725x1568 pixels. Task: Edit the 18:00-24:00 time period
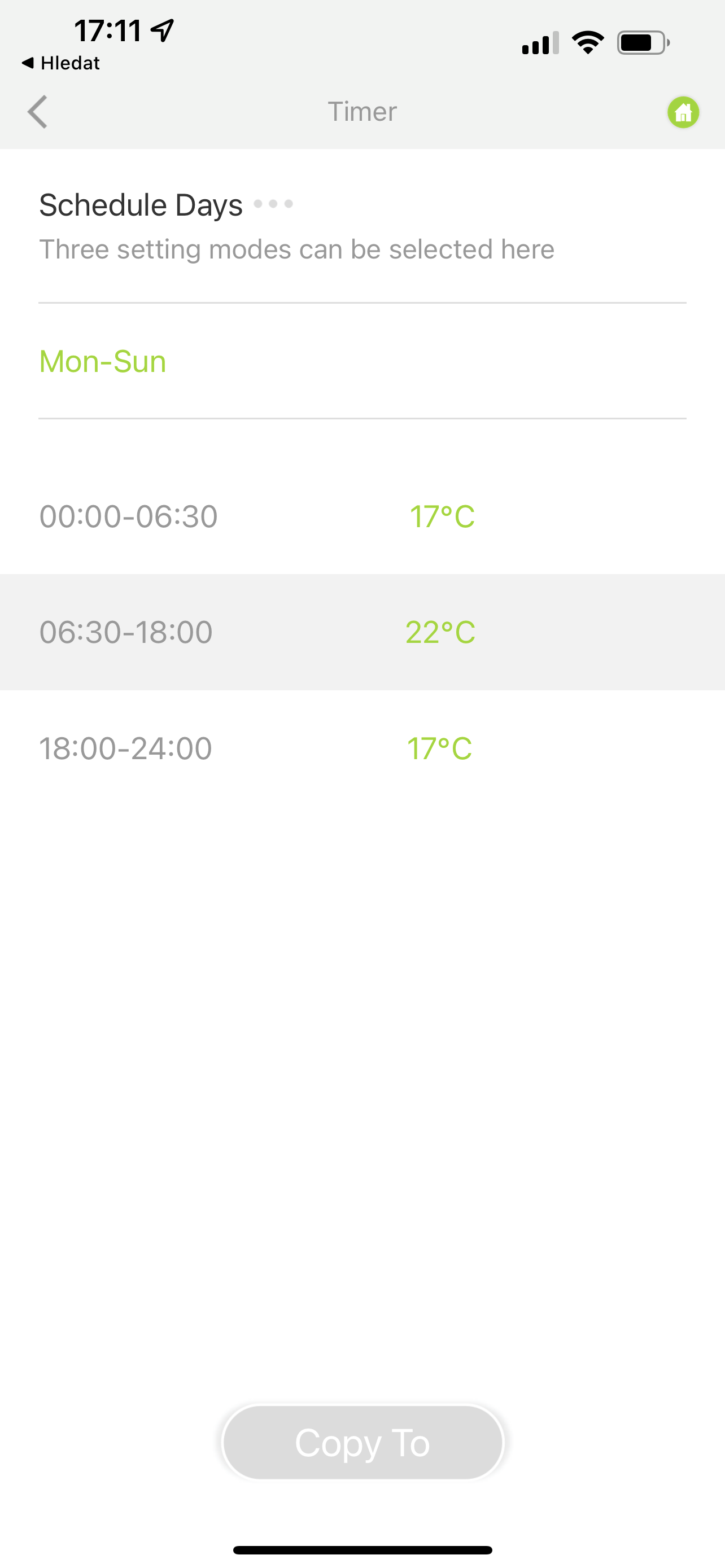pyautogui.click(x=125, y=748)
